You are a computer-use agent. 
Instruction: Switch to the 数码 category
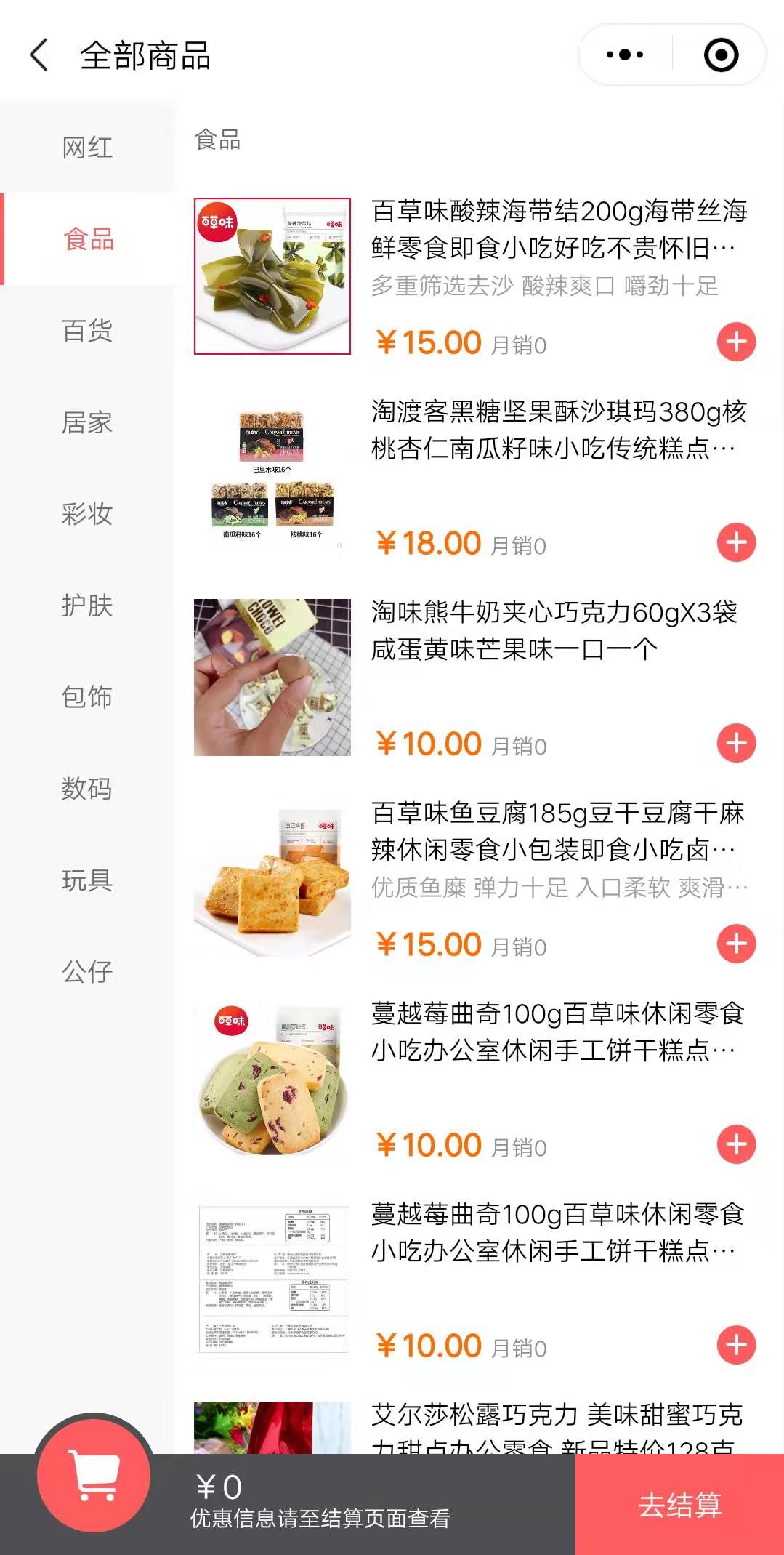pyautogui.click(x=87, y=789)
